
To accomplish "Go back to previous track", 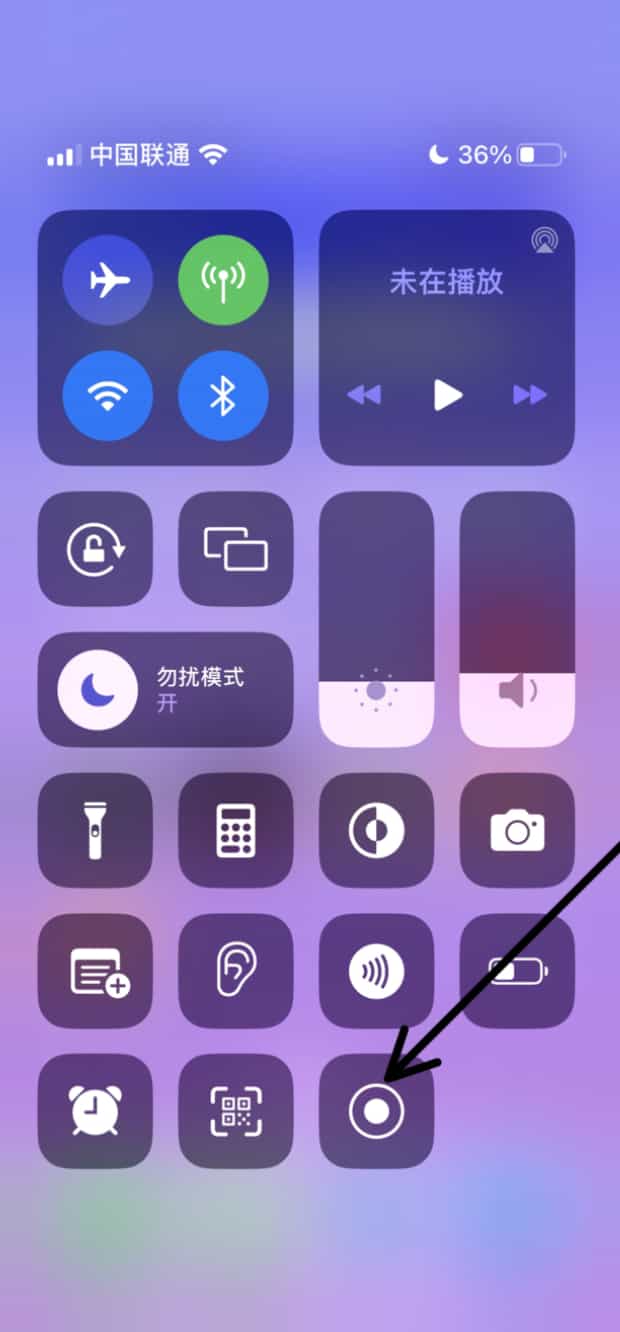I will point(365,395).
